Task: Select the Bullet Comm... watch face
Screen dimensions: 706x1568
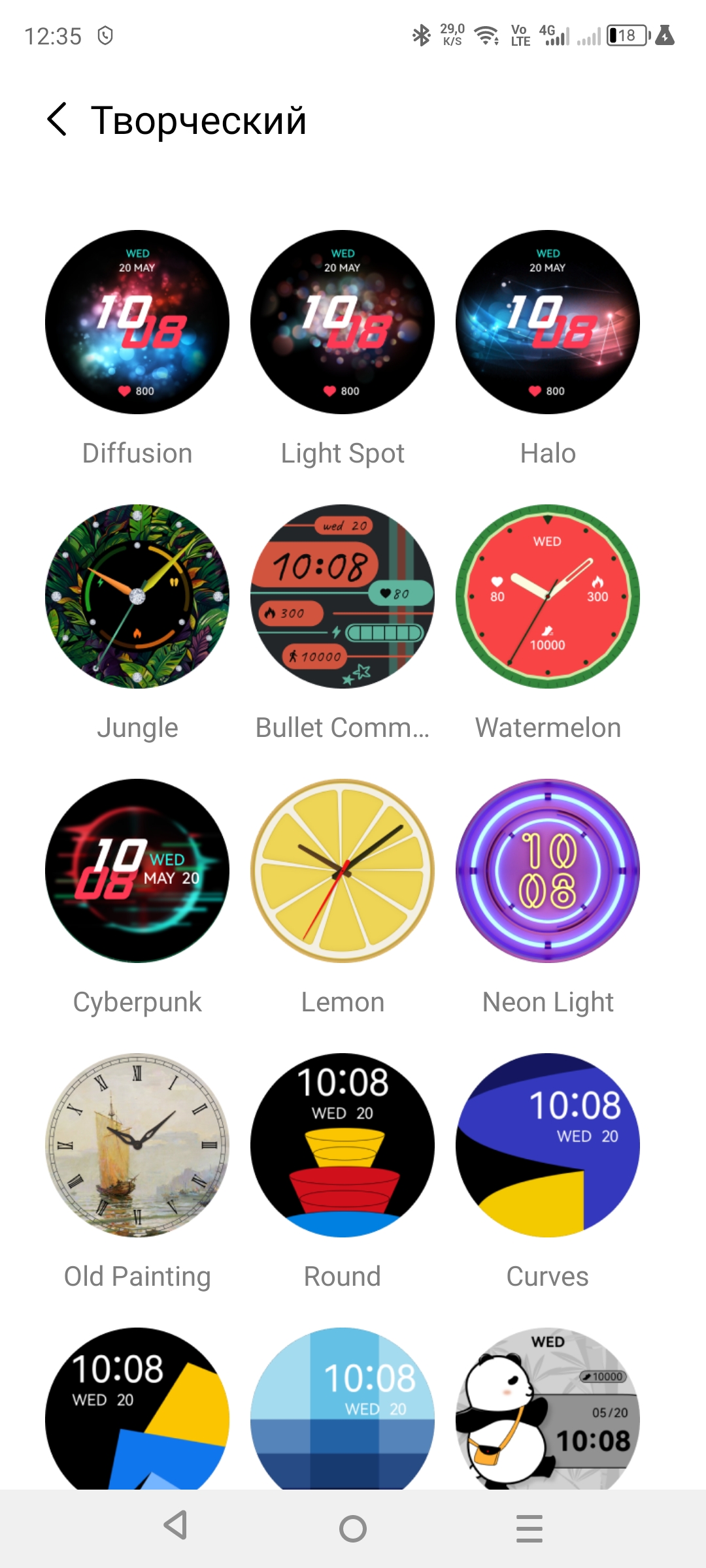Action: [343, 596]
